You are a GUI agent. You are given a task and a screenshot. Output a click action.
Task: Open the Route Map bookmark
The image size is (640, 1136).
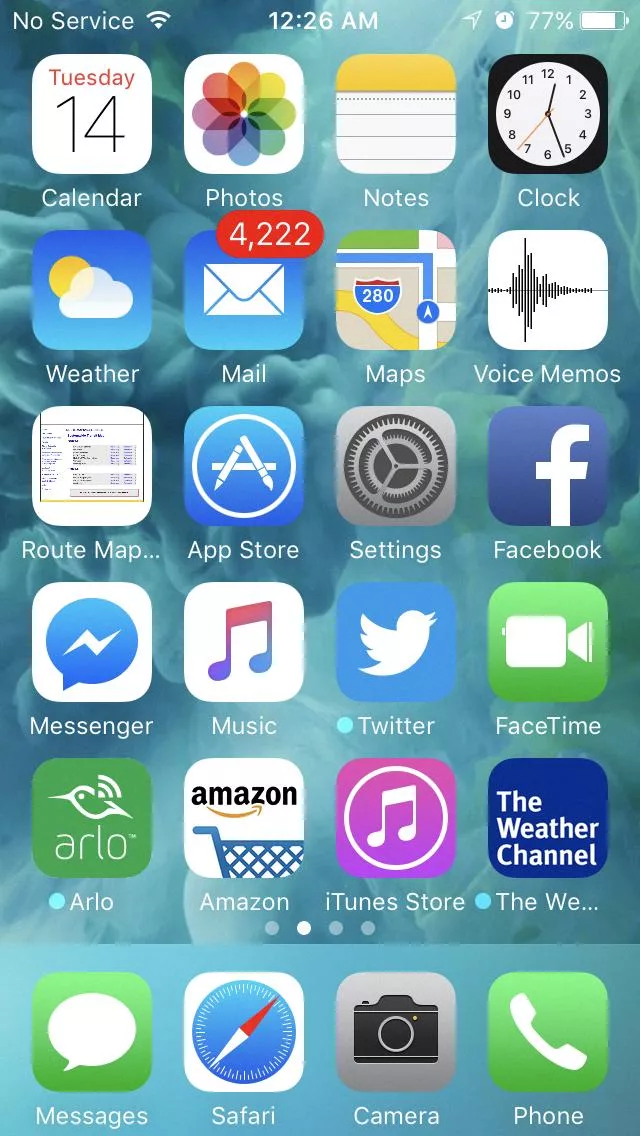tap(92, 466)
